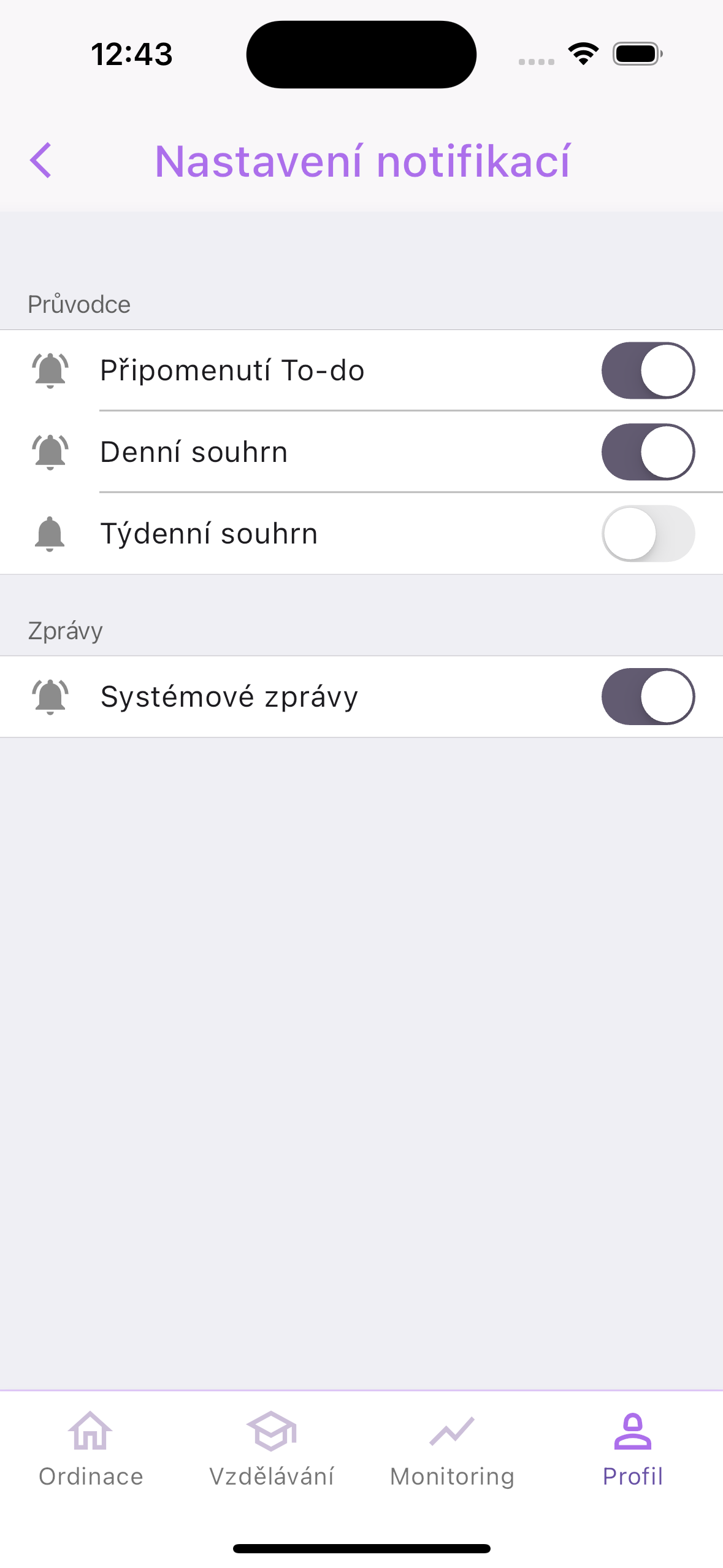Toggle off Systémové zprávy
Image resolution: width=723 pixels, height=1568 pixels.
point(648,697)
